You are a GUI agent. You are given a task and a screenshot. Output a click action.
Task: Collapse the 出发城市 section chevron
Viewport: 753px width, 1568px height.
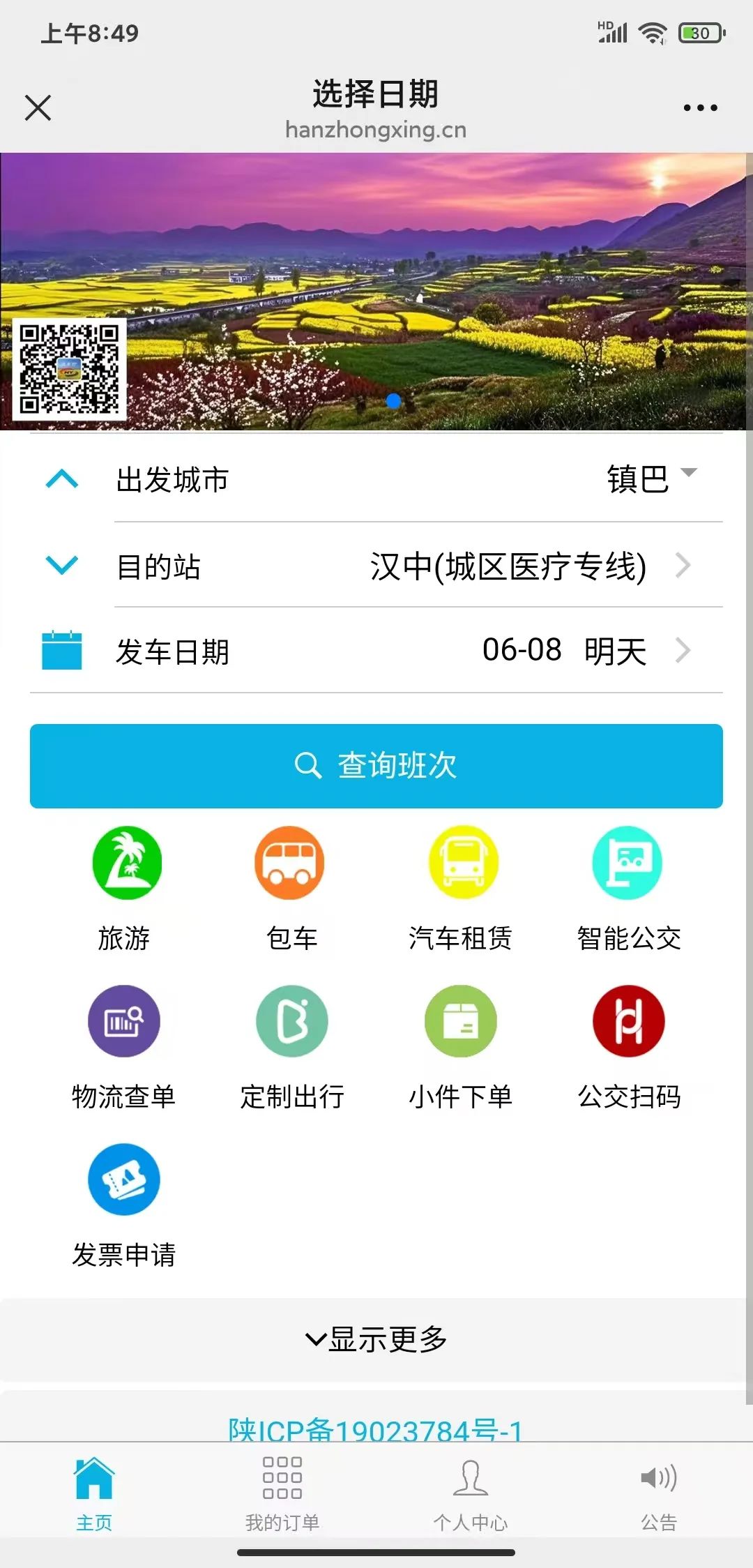click(x=61, y=479)
